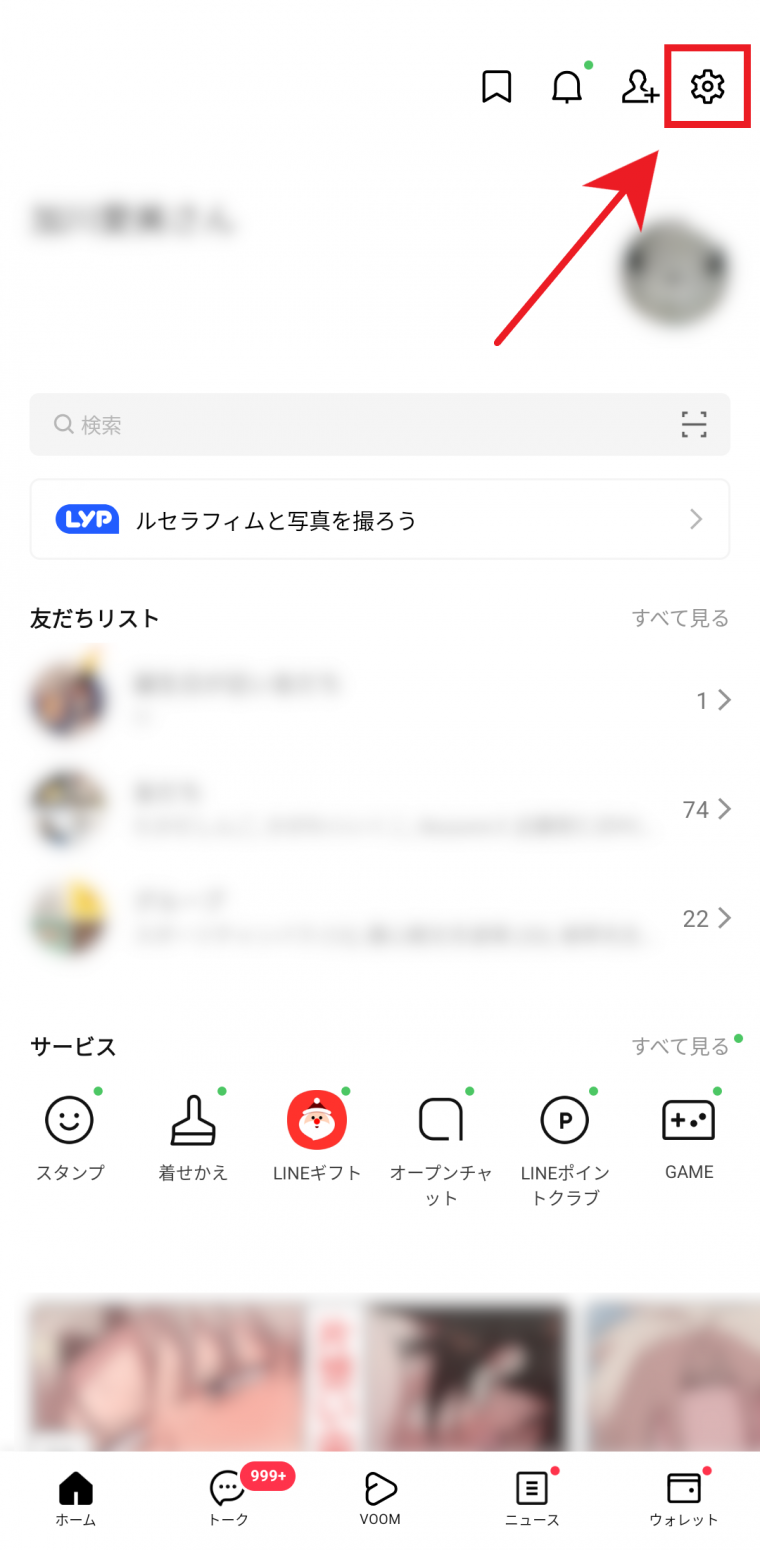760x1550 pixels.
Task: Open the LYP ルセラフィムと写真を撮ろう banner
Action: pyautogui.click(x=380, y=519)
